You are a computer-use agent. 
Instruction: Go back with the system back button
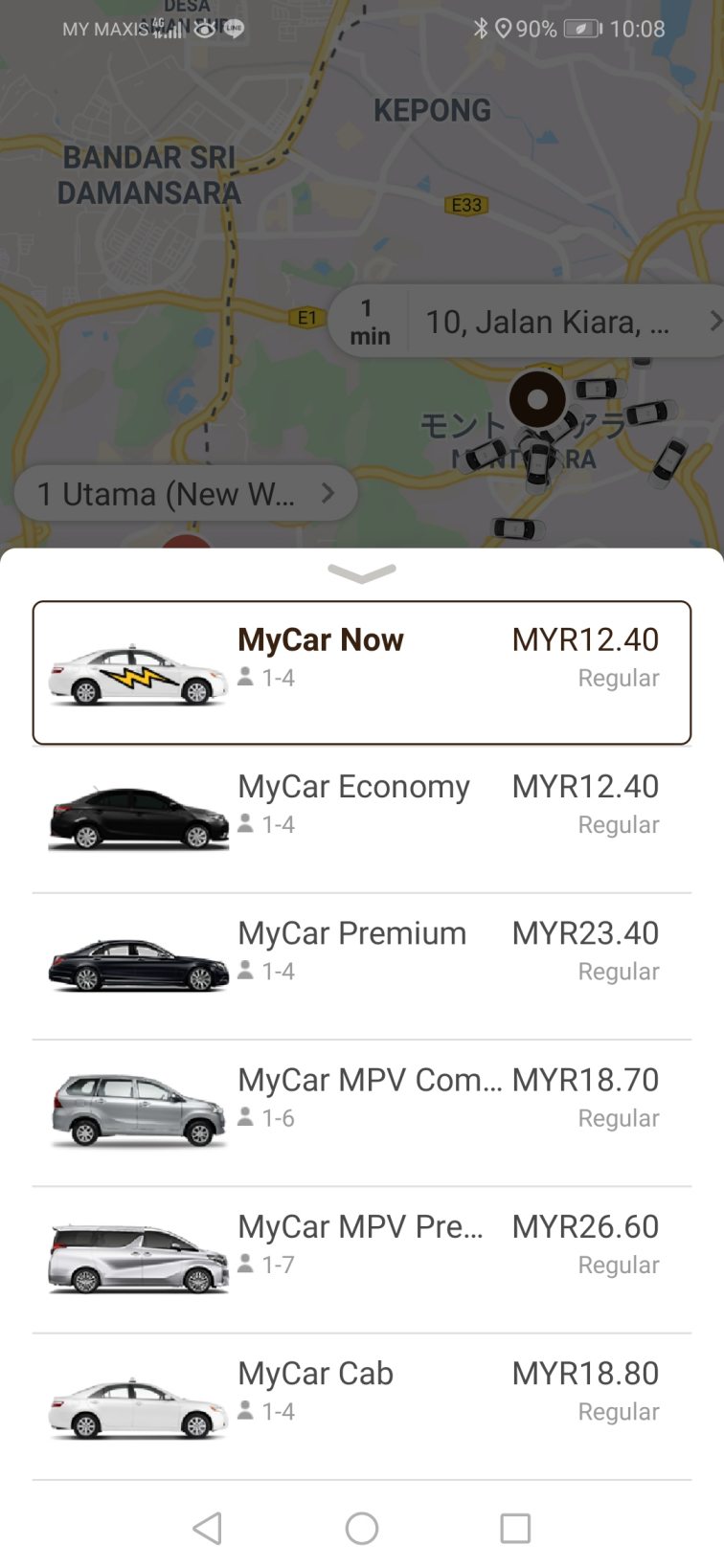(208, 1528)
